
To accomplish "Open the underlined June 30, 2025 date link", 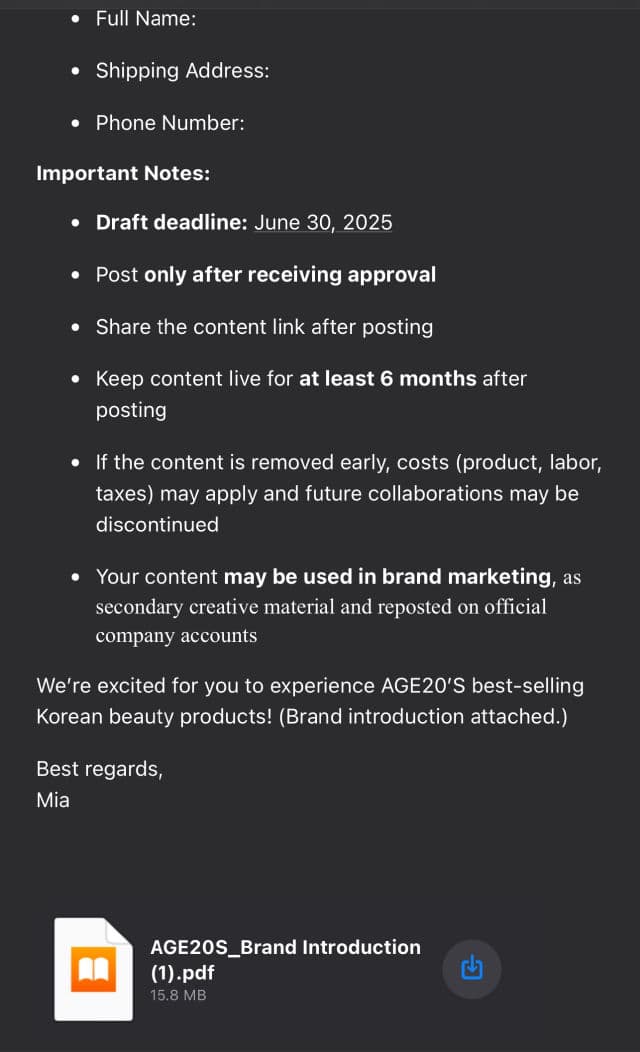I will [323, 222].
